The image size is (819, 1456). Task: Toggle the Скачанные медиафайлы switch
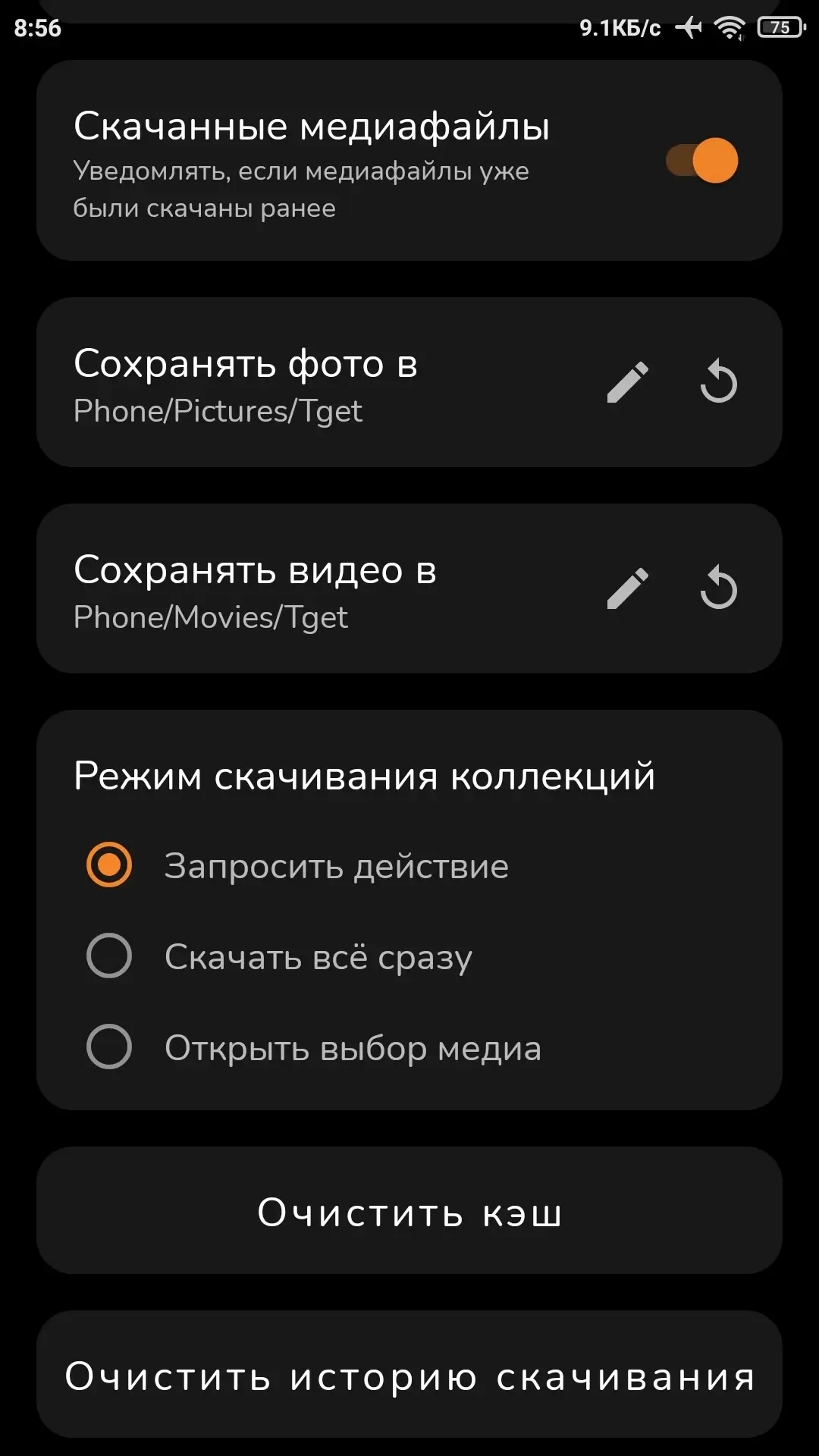(x=701, y=160)
